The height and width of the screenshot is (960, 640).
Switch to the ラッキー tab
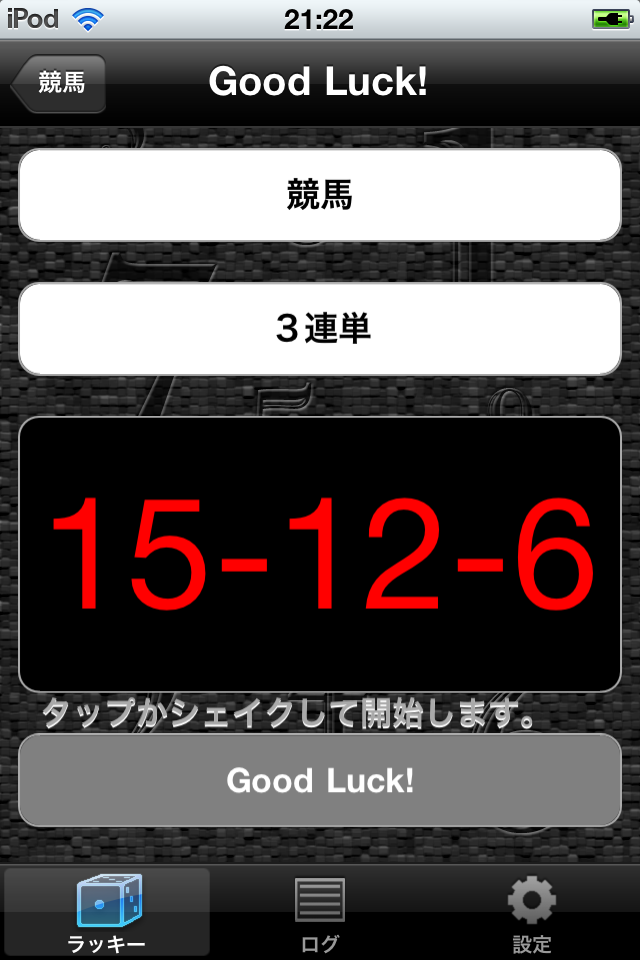pos(107,913)
